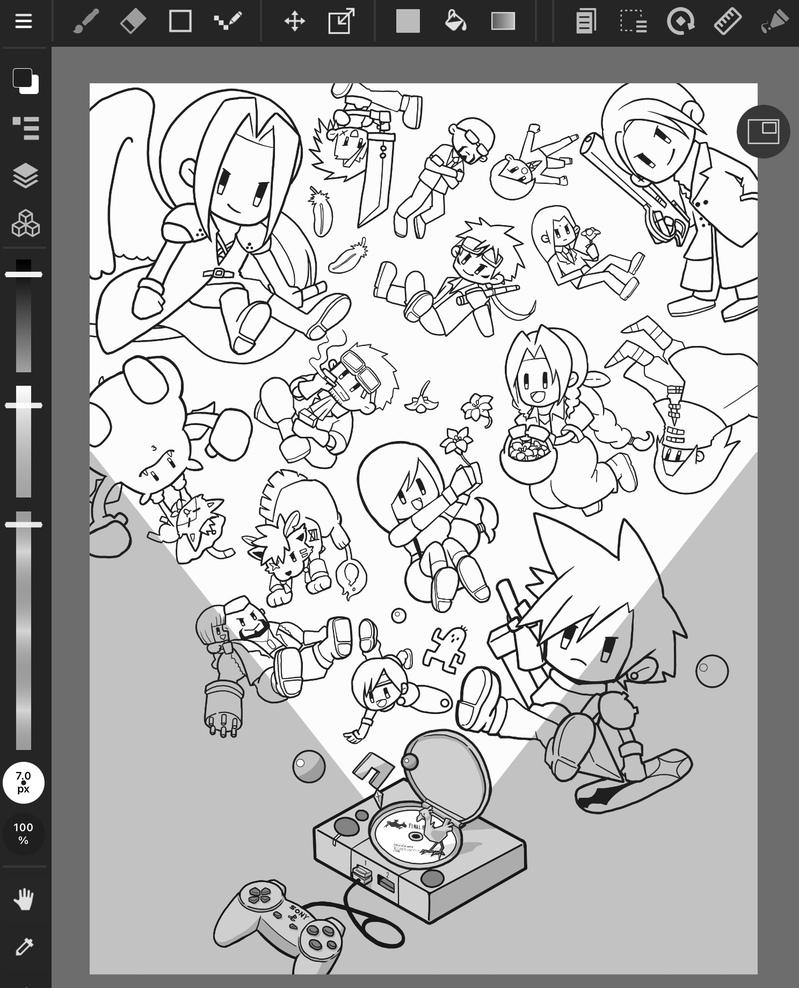The height and width of the screenshot is (988, 799).
Task: Select the paint bucket tool
Action: (455, 21)
